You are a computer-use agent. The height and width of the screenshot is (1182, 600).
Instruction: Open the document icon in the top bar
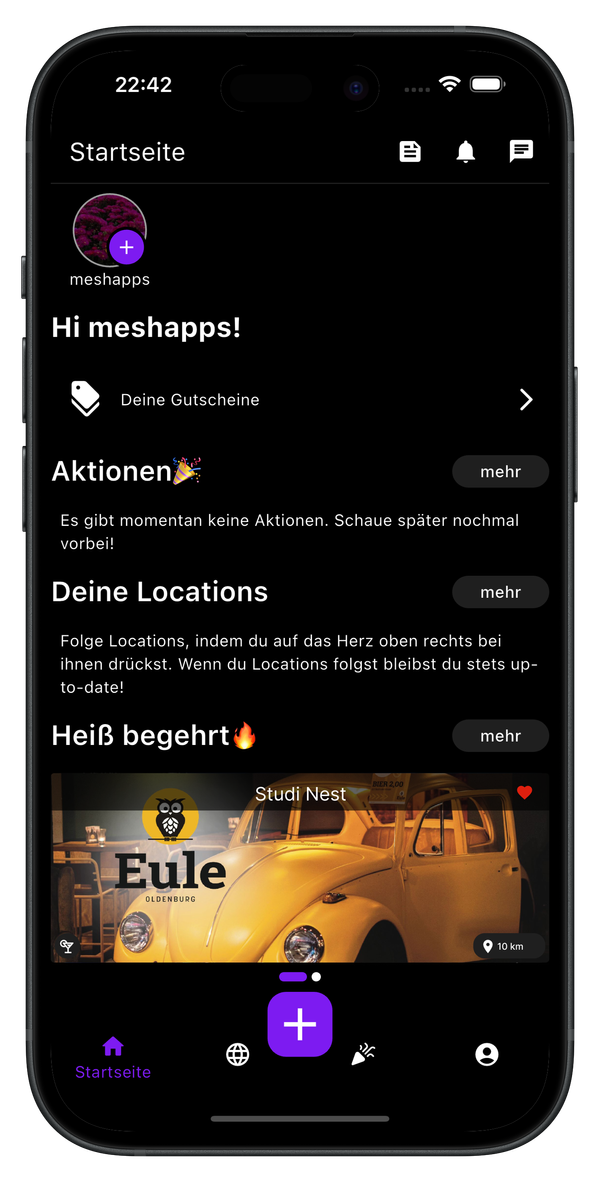tap(410, 151)
